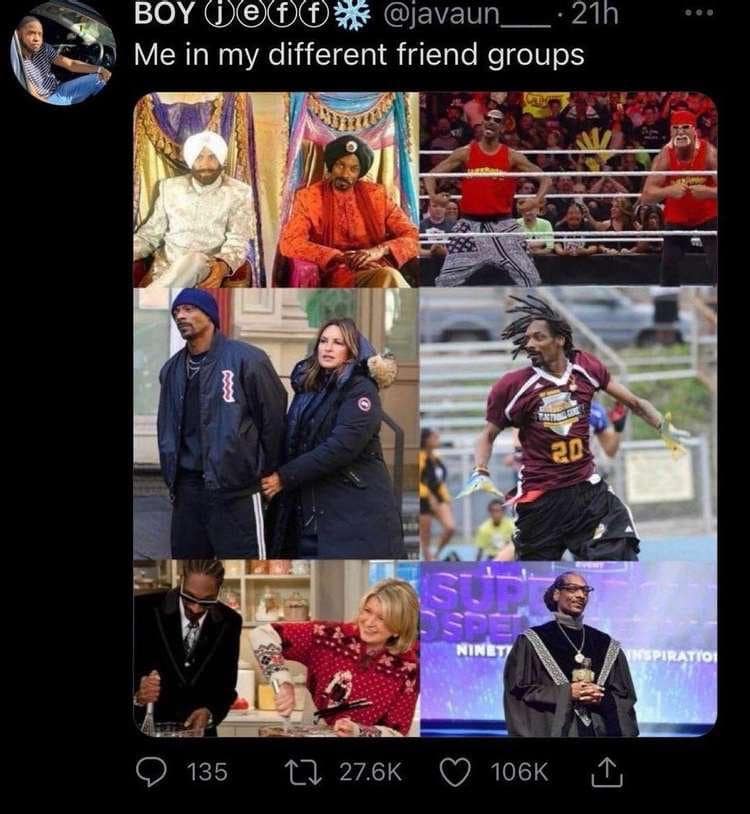Reply to the tweet with 135 comments
Image resolution: width=750 pixels, height=814 pixels.
[x=152, y=771]
